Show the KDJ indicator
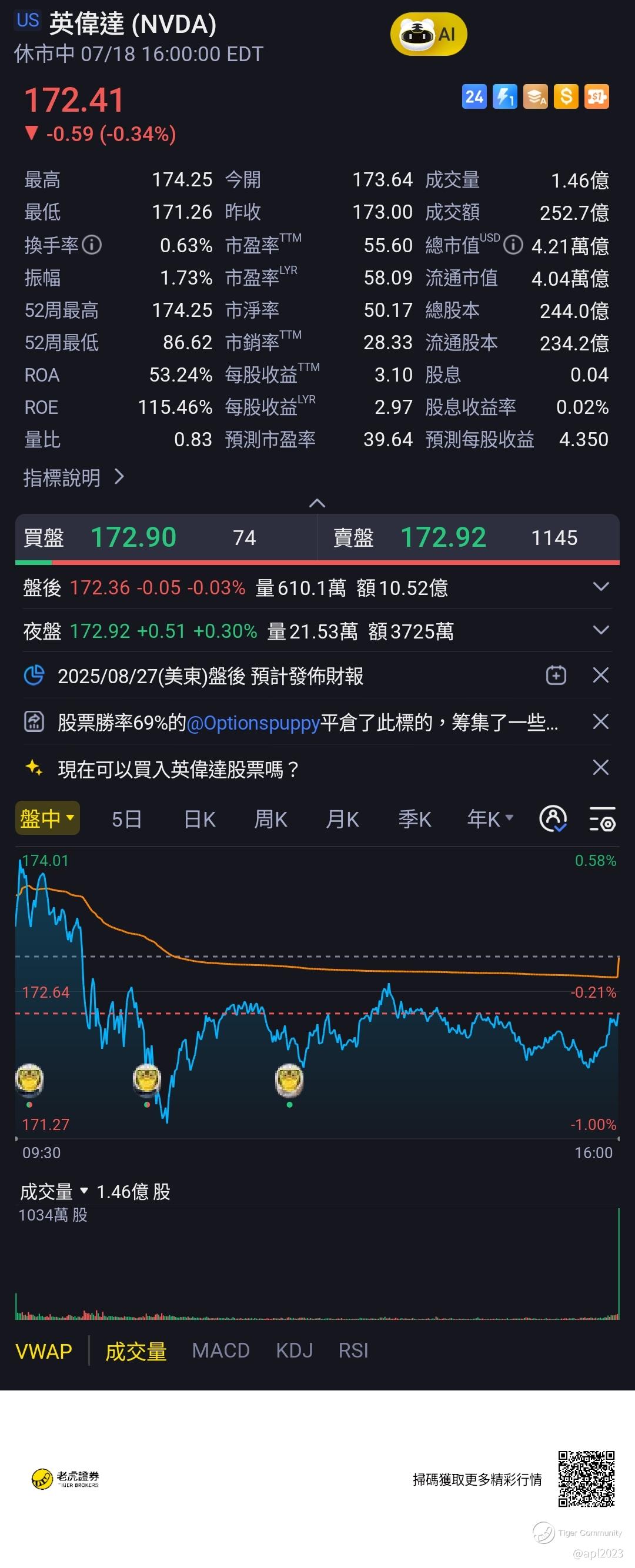The image size is (635, 1568). coord(294,1350)
